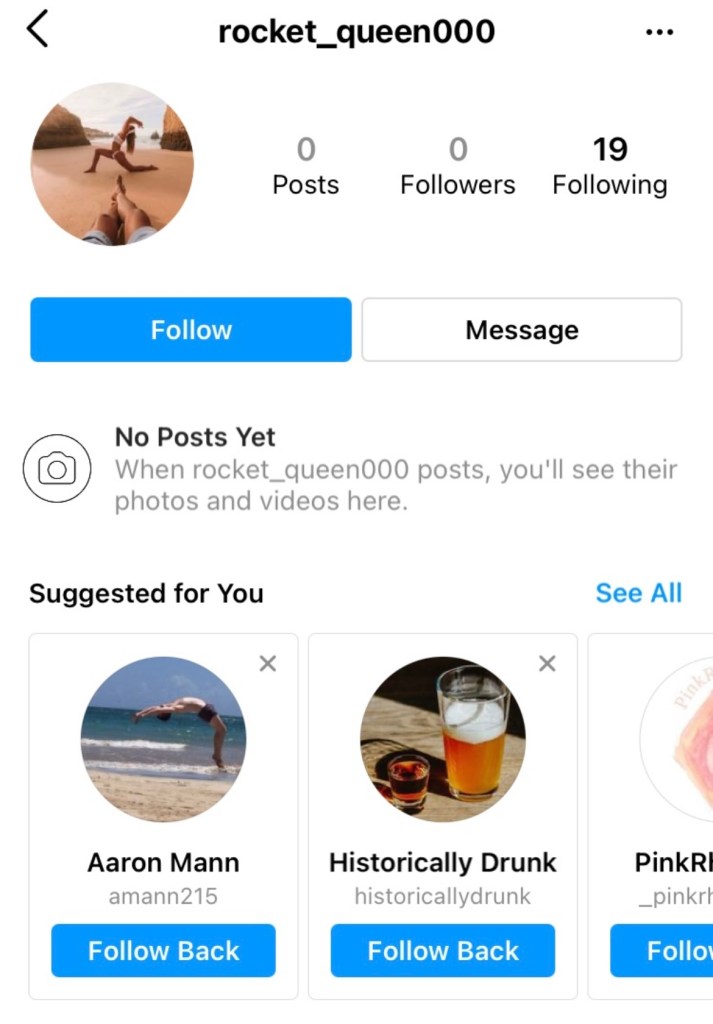Send a message to rocket_queen000

(521, 329)
